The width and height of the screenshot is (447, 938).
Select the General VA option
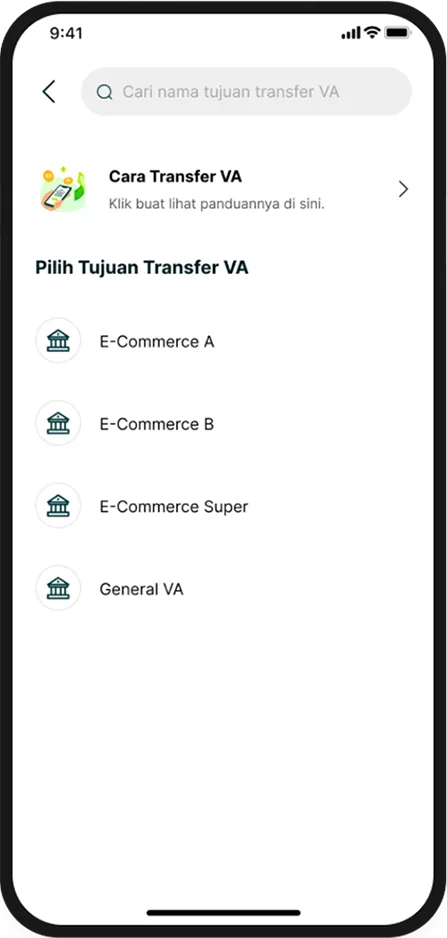(x=223, y=589)
